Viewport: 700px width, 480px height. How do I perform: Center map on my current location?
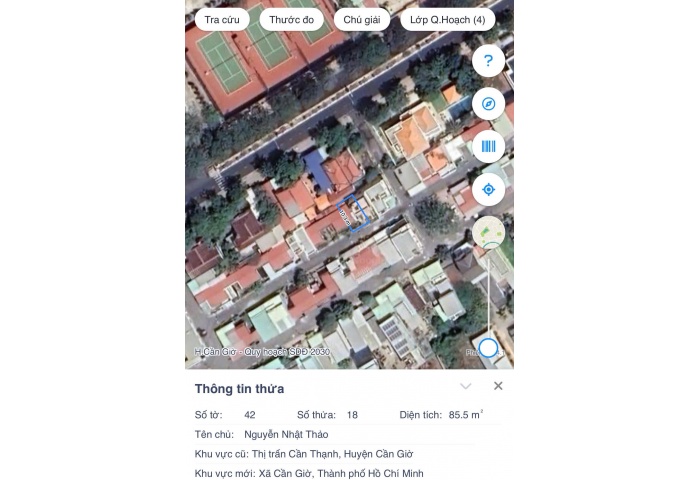[x=488, y=189]
